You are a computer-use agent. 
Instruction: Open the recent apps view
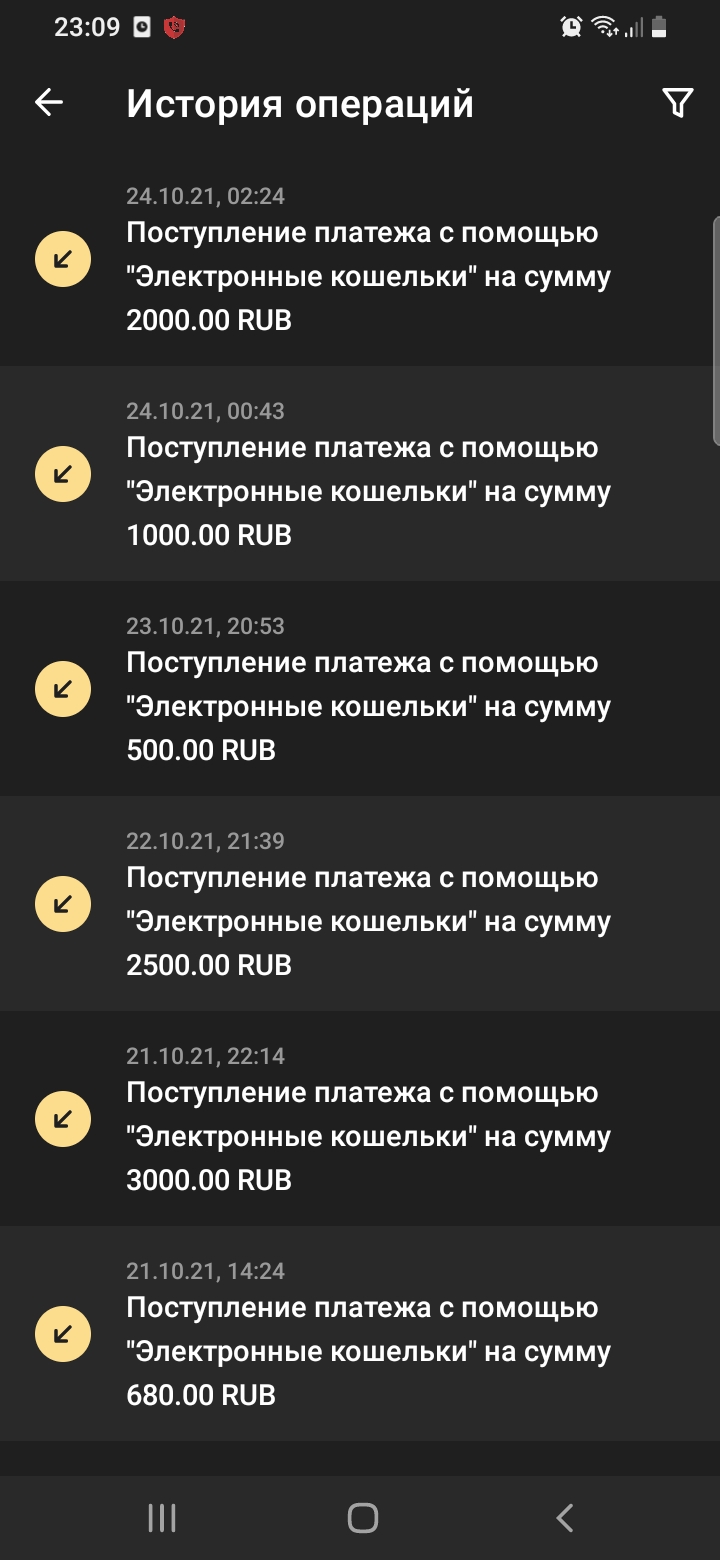coord(162,1518)
